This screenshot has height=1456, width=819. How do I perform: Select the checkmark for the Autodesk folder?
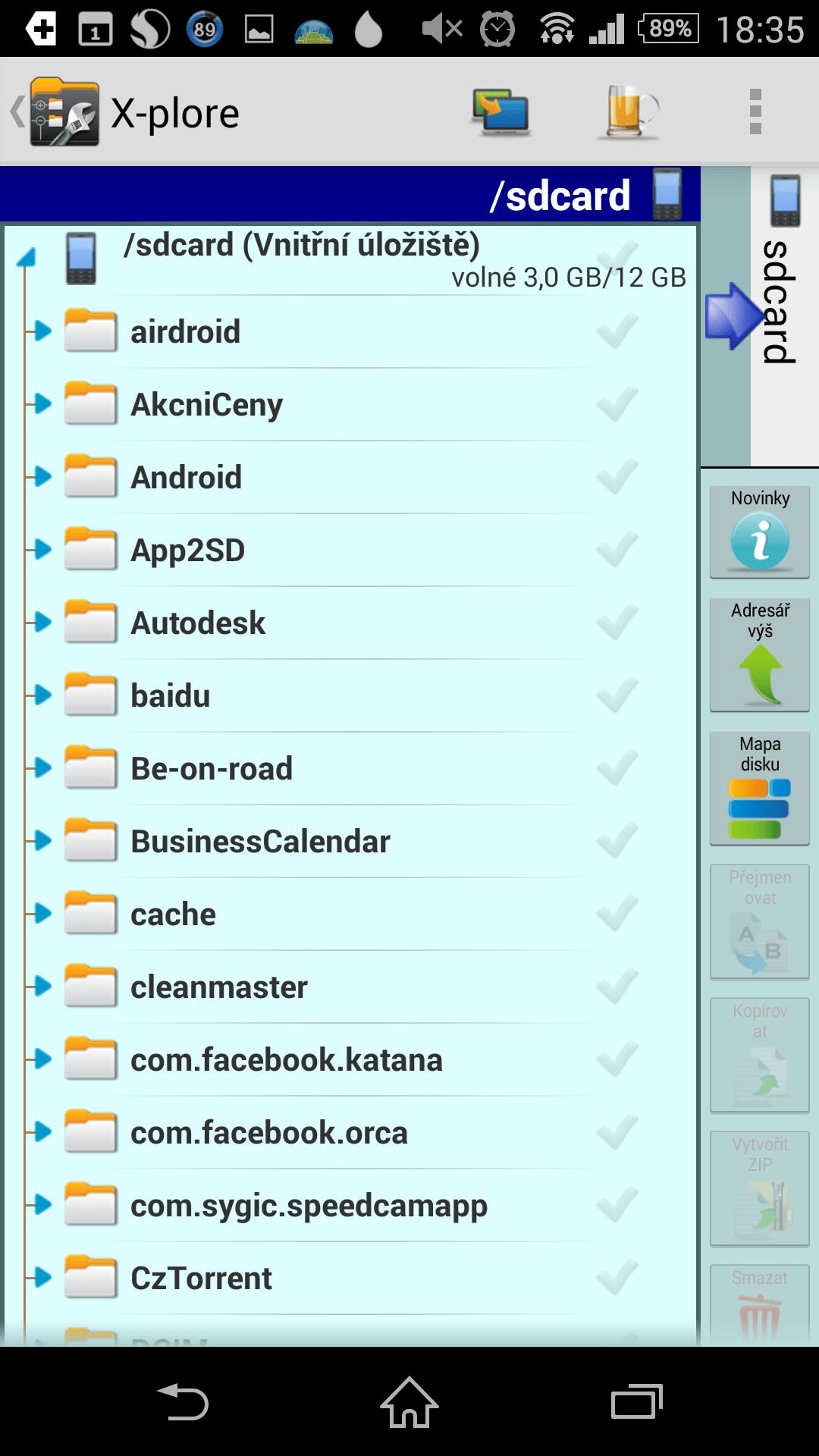click(617, 623)
